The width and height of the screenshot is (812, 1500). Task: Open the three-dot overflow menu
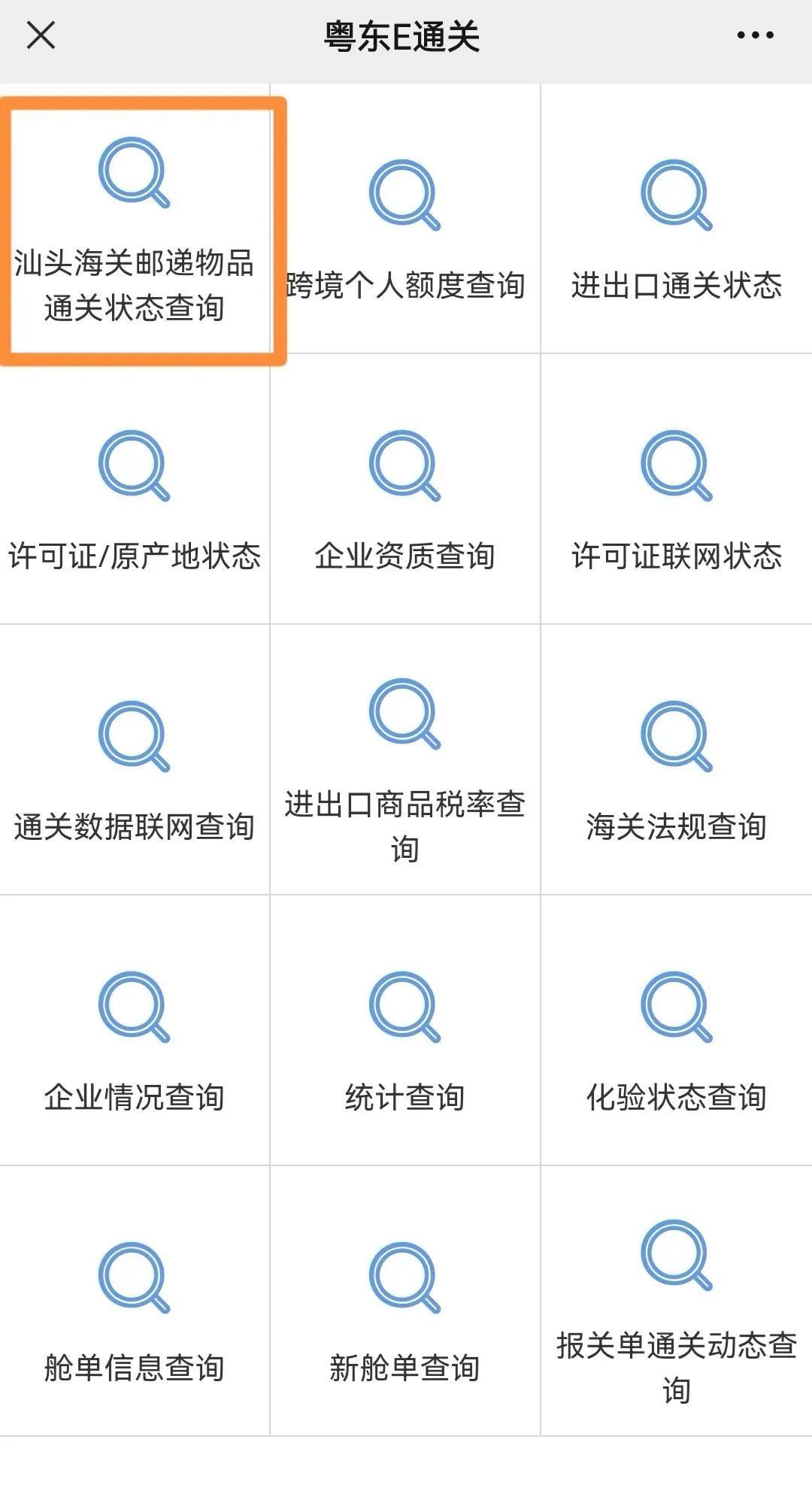[x=755, y=35]
